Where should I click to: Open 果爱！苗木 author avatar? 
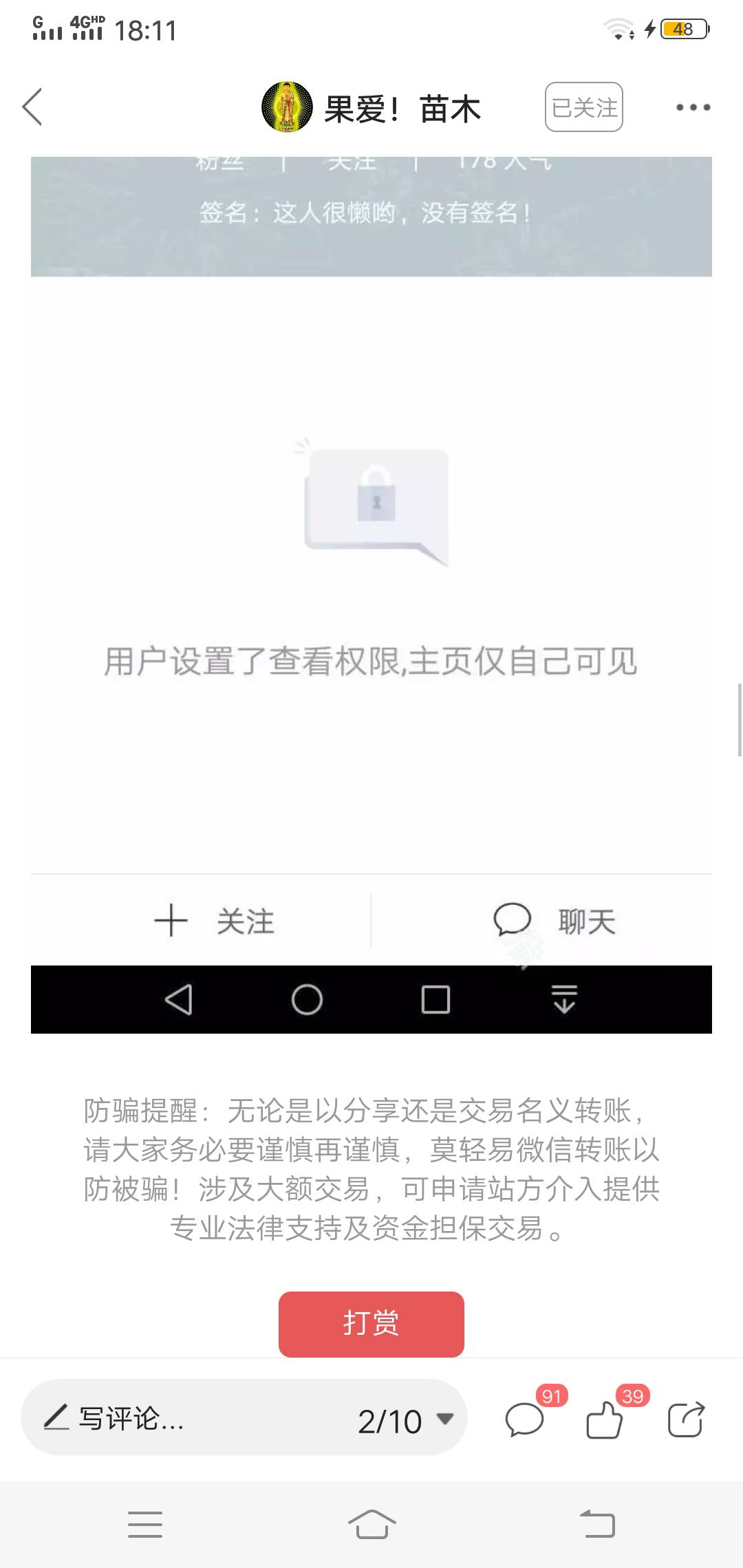(287, 107)
